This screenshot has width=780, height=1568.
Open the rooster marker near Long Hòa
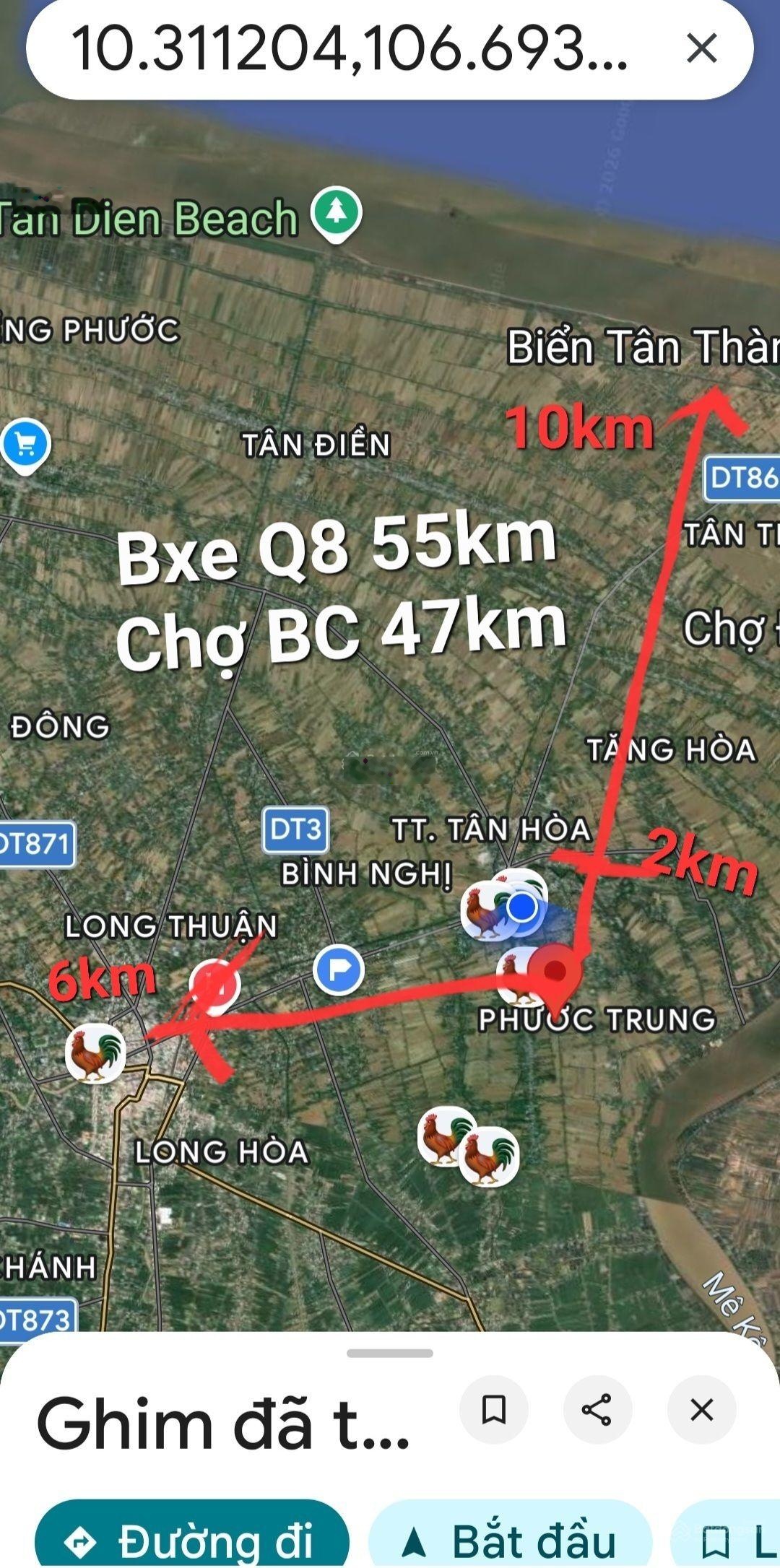[95, 1053]
